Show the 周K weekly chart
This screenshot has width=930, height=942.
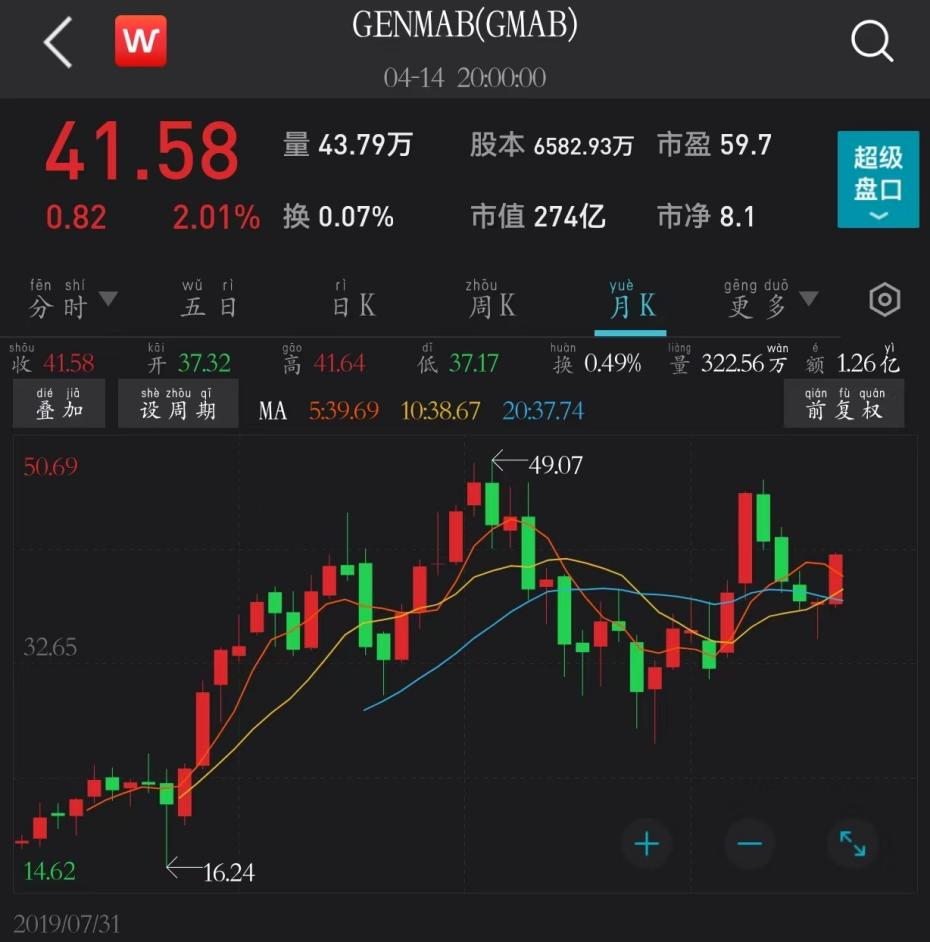[x=493, y=300]
